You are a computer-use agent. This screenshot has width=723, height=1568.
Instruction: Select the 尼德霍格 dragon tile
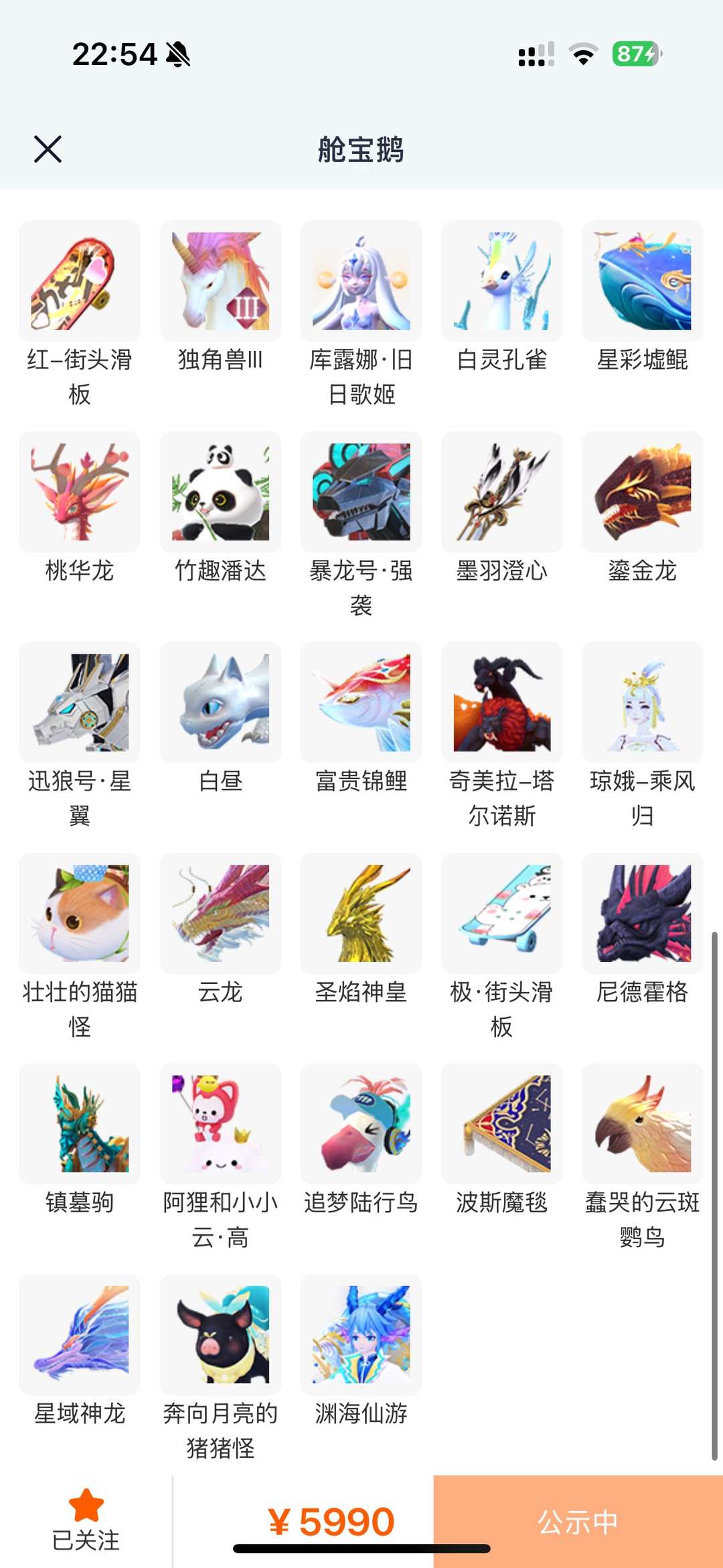point(642,914)
